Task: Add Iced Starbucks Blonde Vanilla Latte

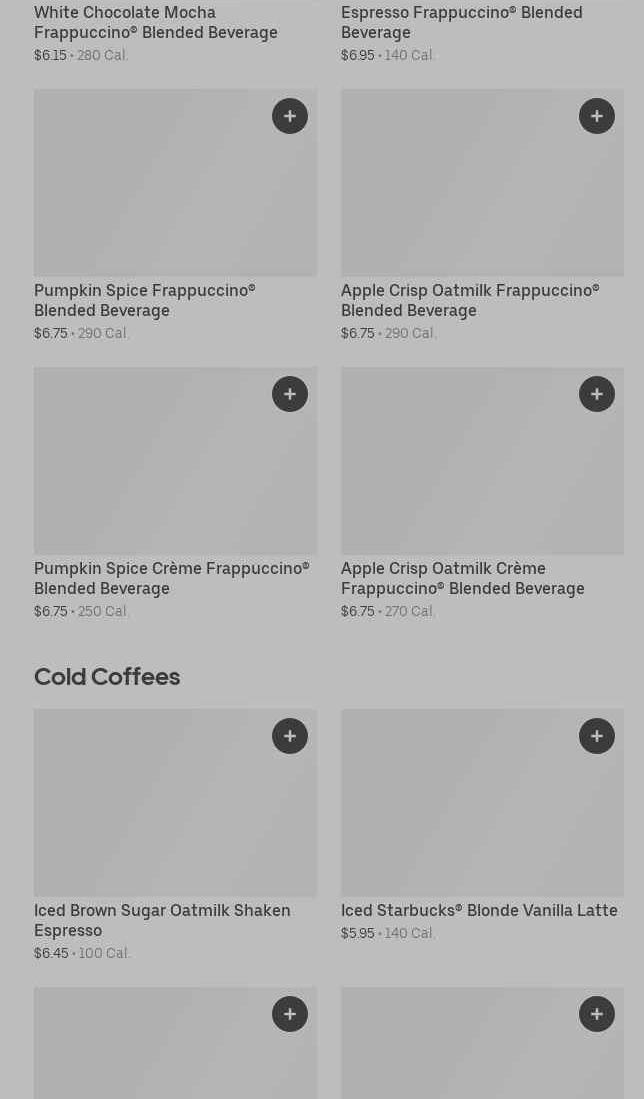Action: pyautogui.click(x=597, y=736)
